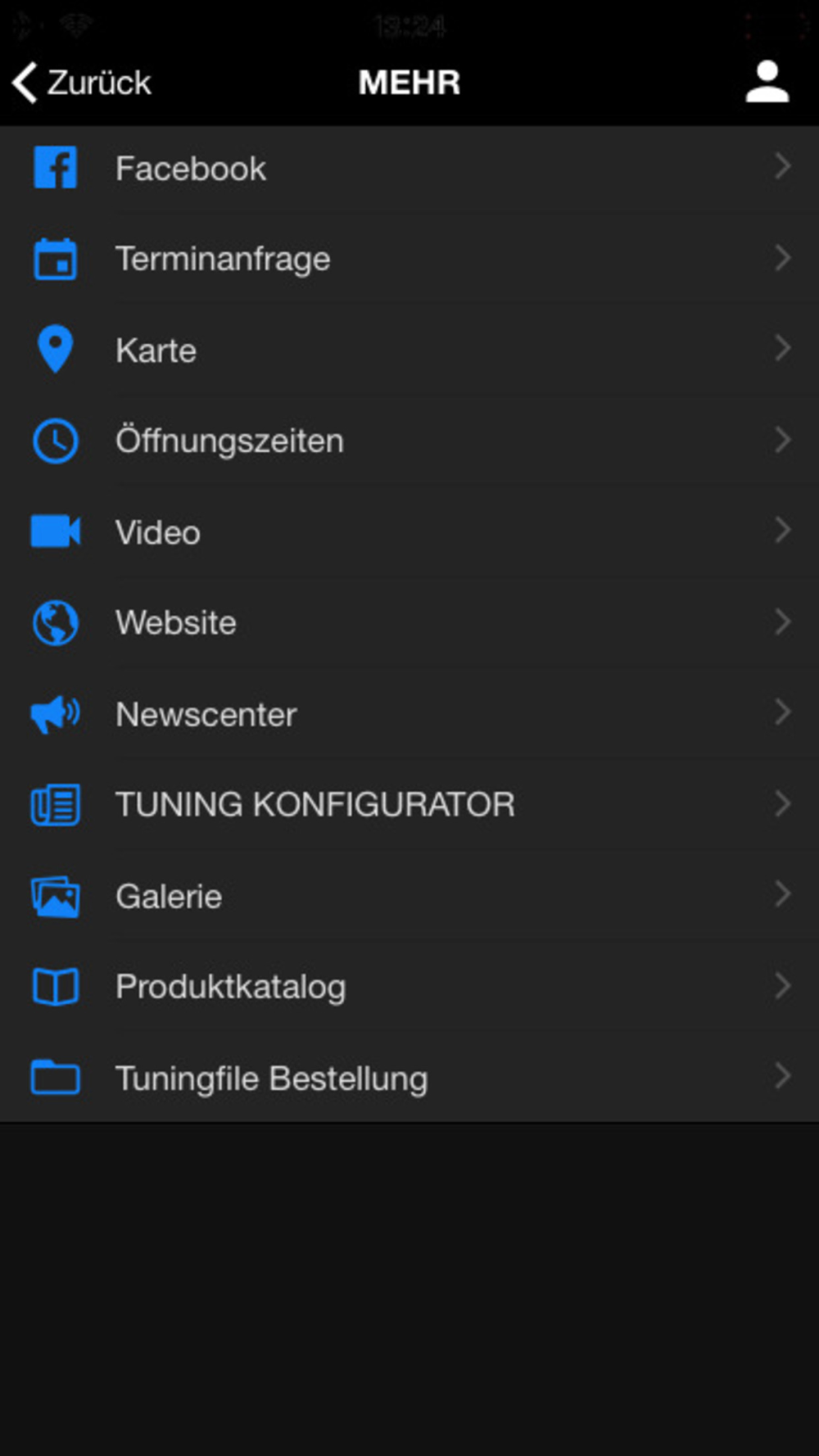
Task: Open the Website row
Action: (409, 623)
